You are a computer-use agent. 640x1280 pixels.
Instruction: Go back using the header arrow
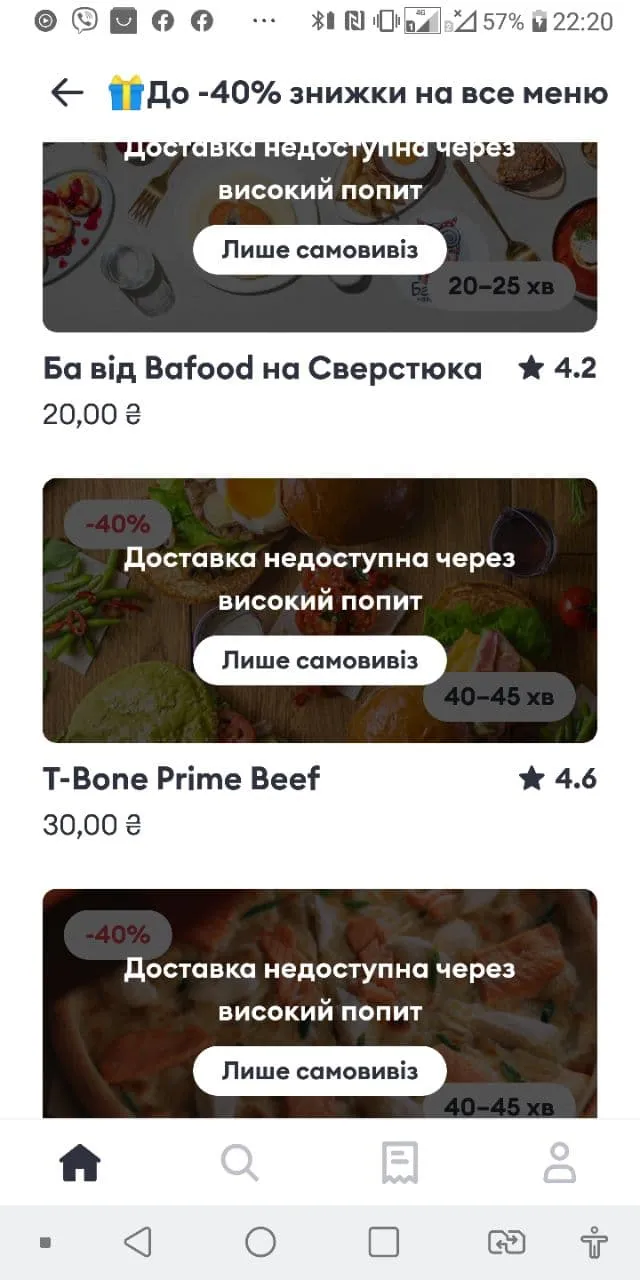tap(67, 93)
